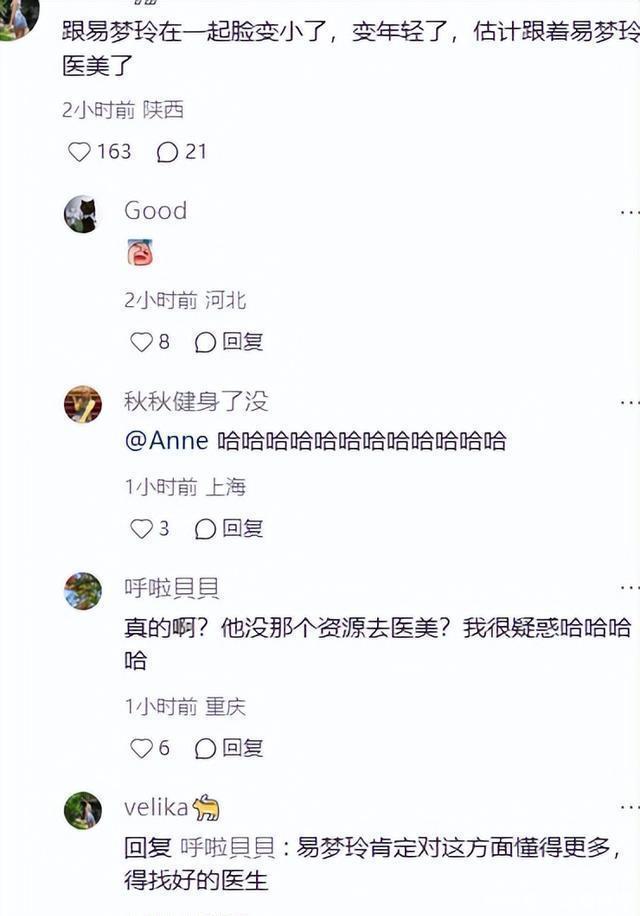Viewport: 640px width, 916px height.
Task: Open velika's profile avatar
Action: [x=82, y=810]
